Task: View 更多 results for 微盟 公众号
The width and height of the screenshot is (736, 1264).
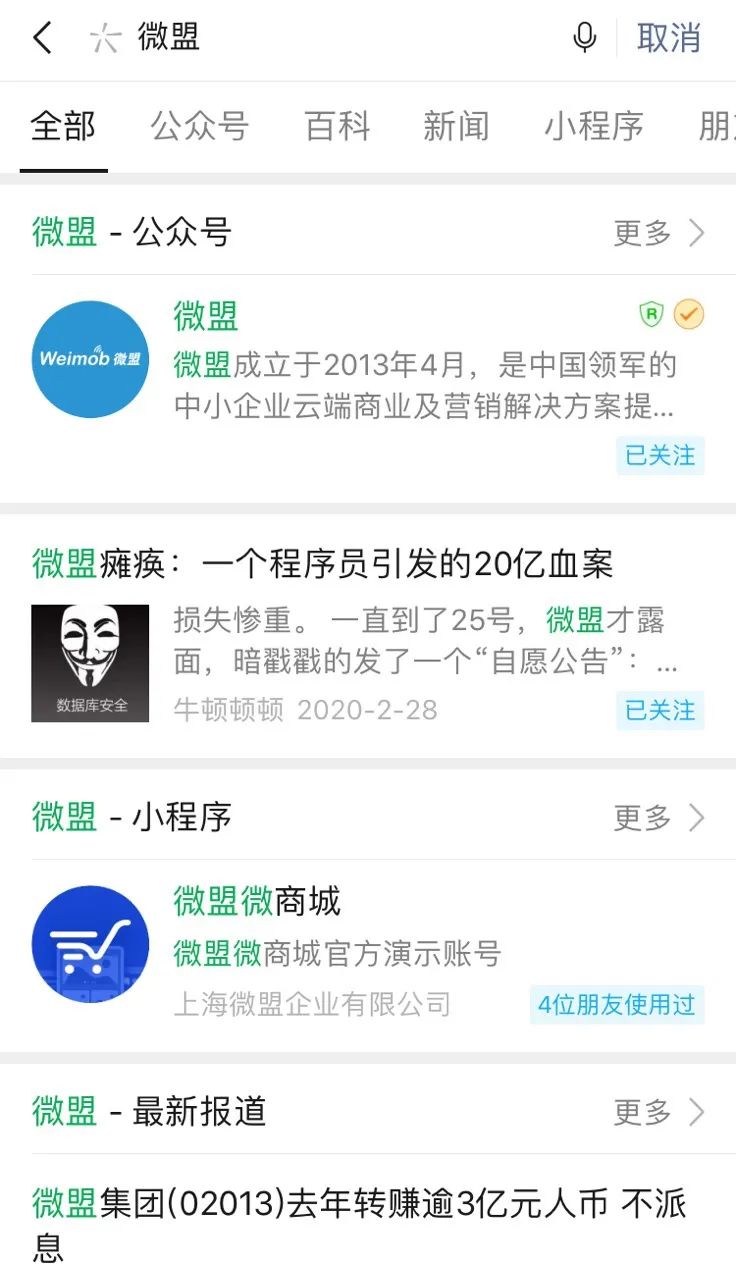Action: [x=658, y=233]
